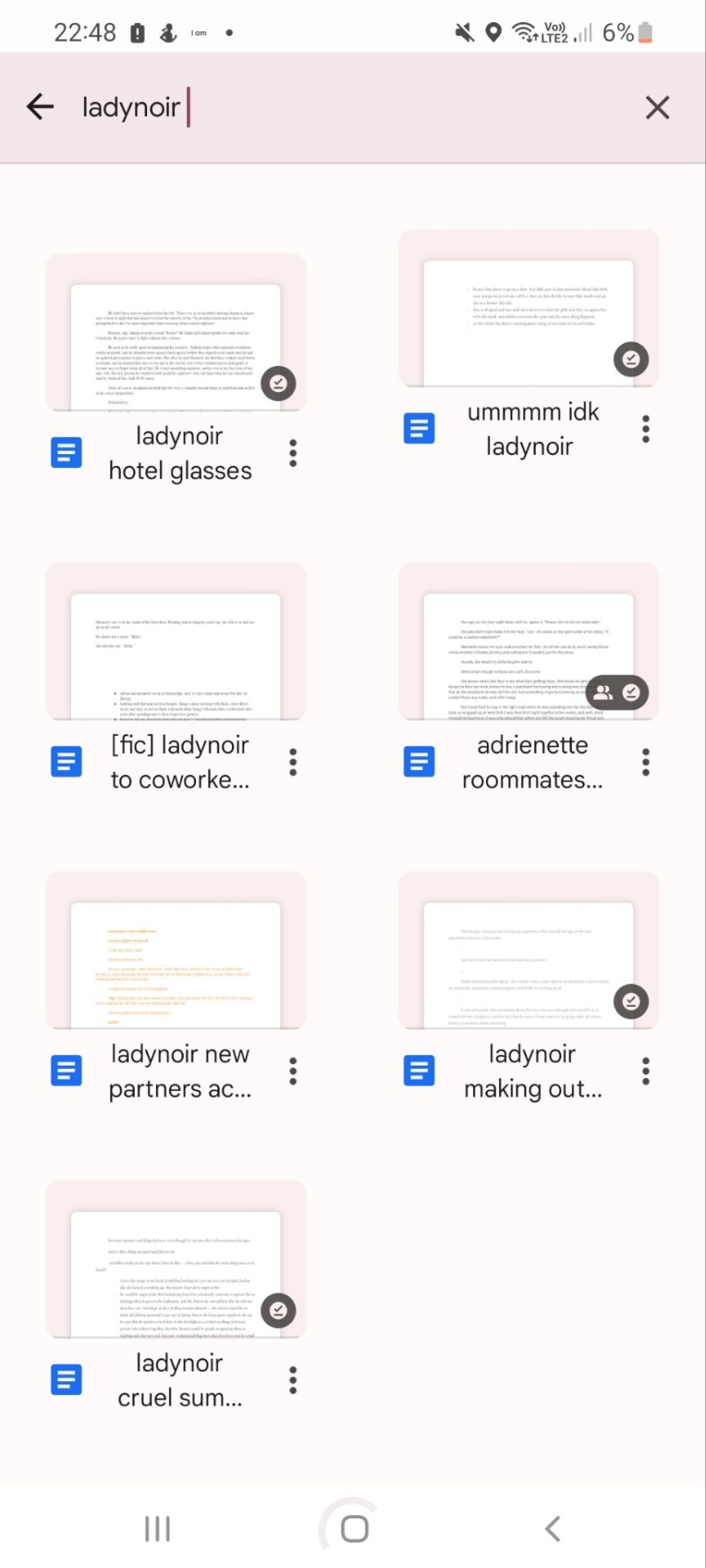Show more options for adrienette roommates
Screen dimensions: 706x1568
click(x=646, y=762)
